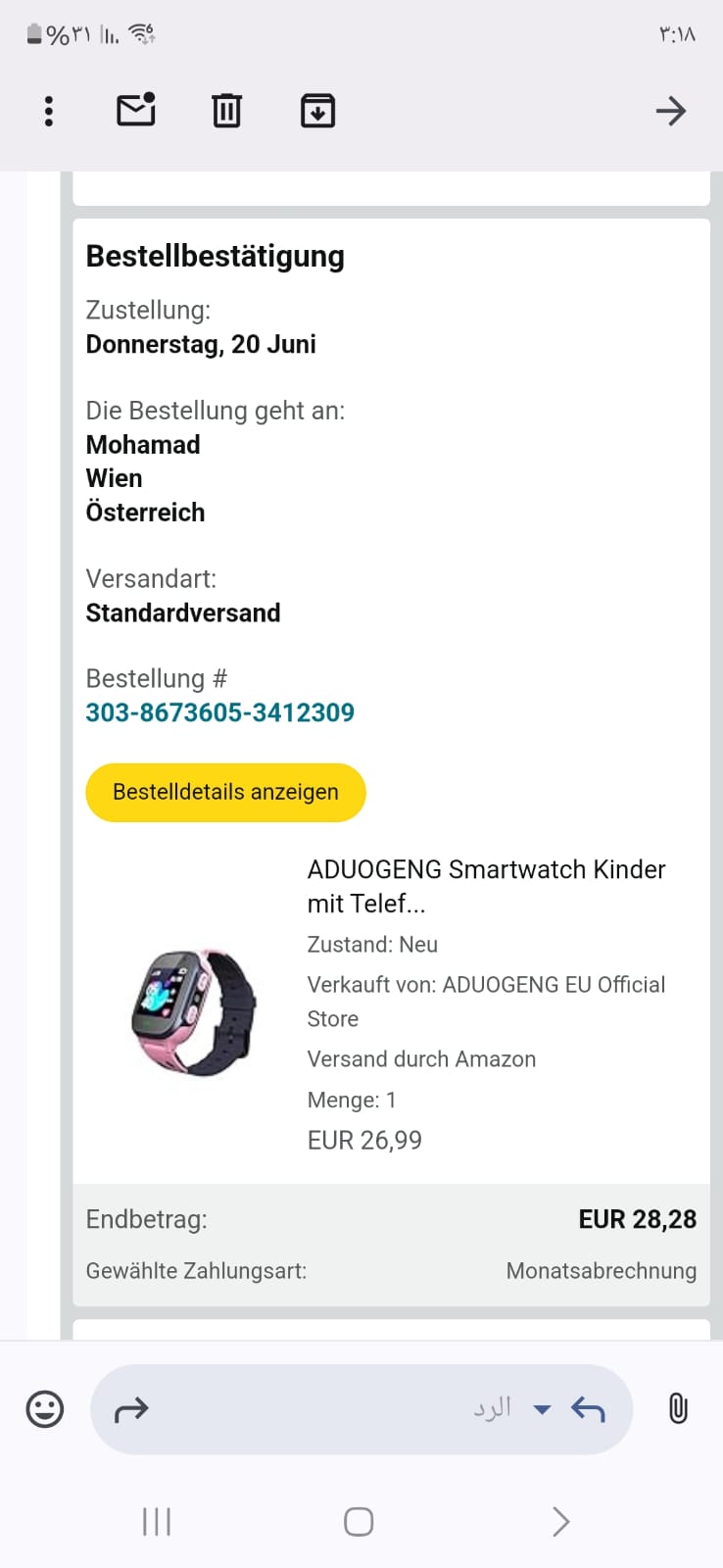
Task: Go back using the top arrow
Action: click(x=671, y=111)
